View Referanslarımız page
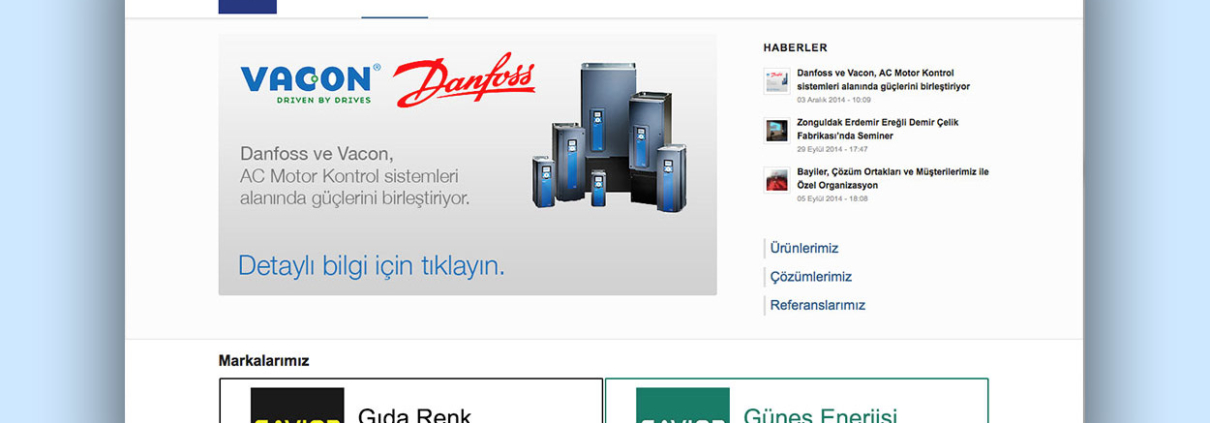The image size is (1210, 423). pos(817,305)
